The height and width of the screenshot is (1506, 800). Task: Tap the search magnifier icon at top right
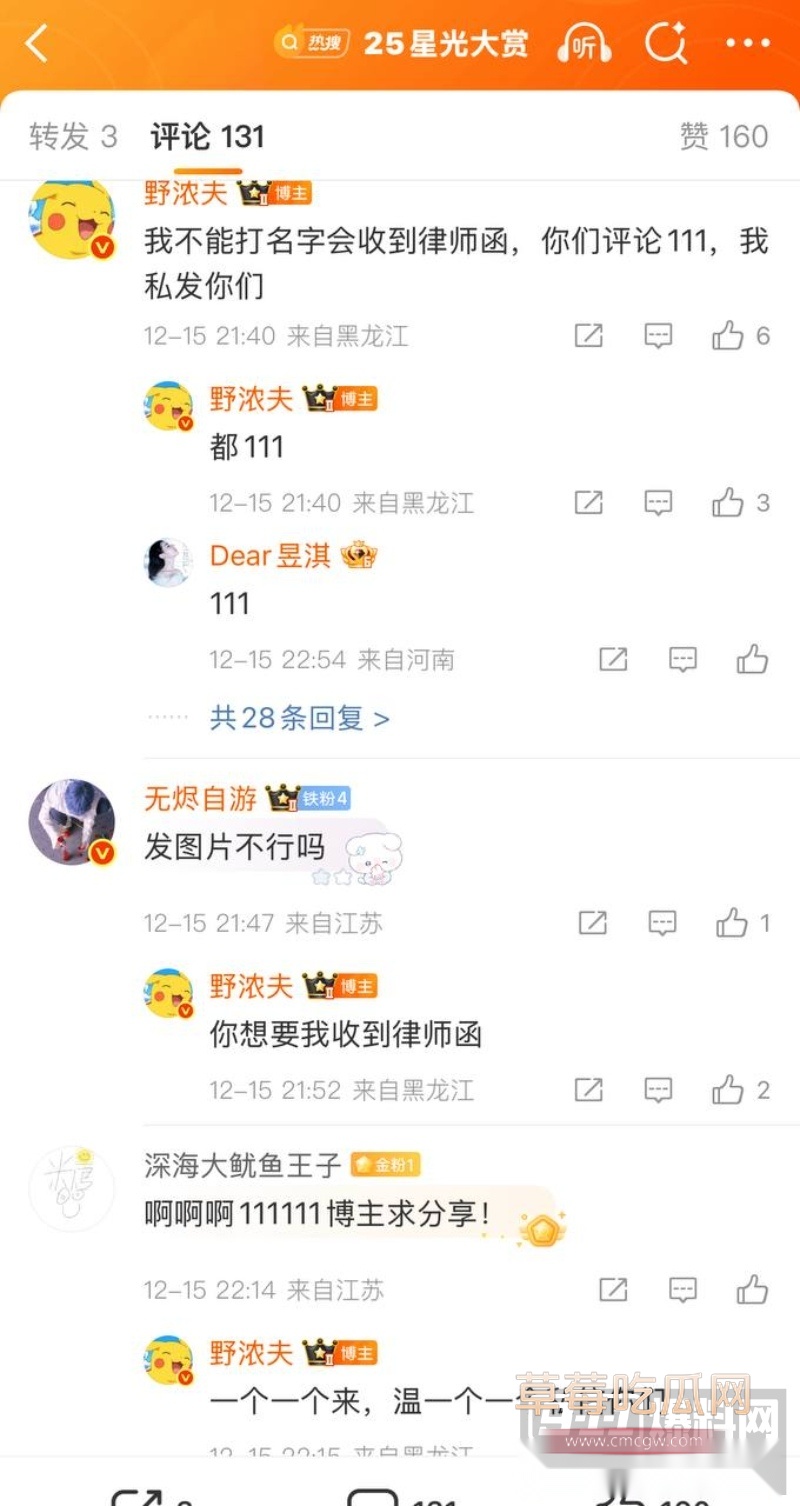click(665, 44)
